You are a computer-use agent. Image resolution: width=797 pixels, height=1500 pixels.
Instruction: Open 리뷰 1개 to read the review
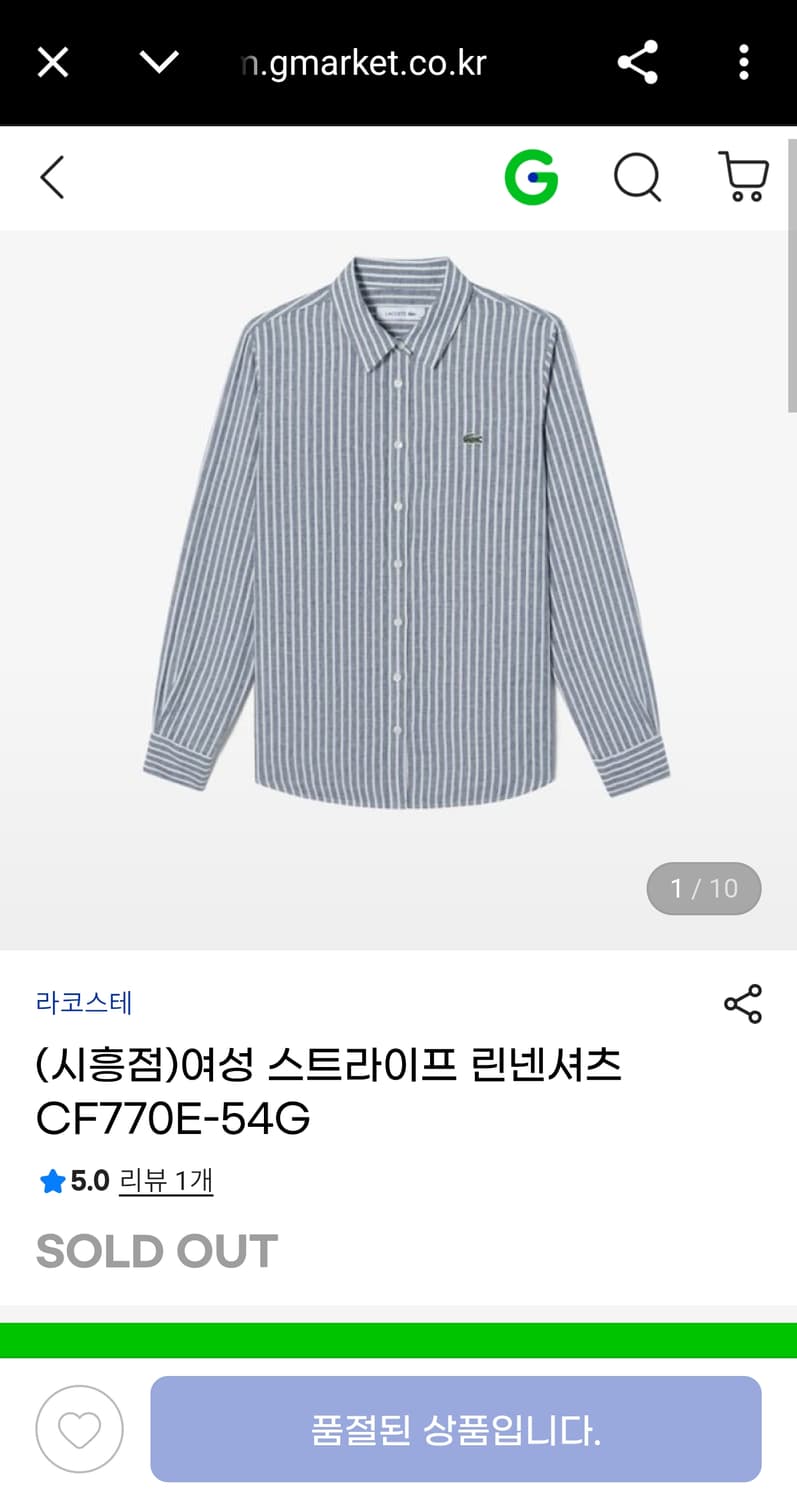(166, 1180)
